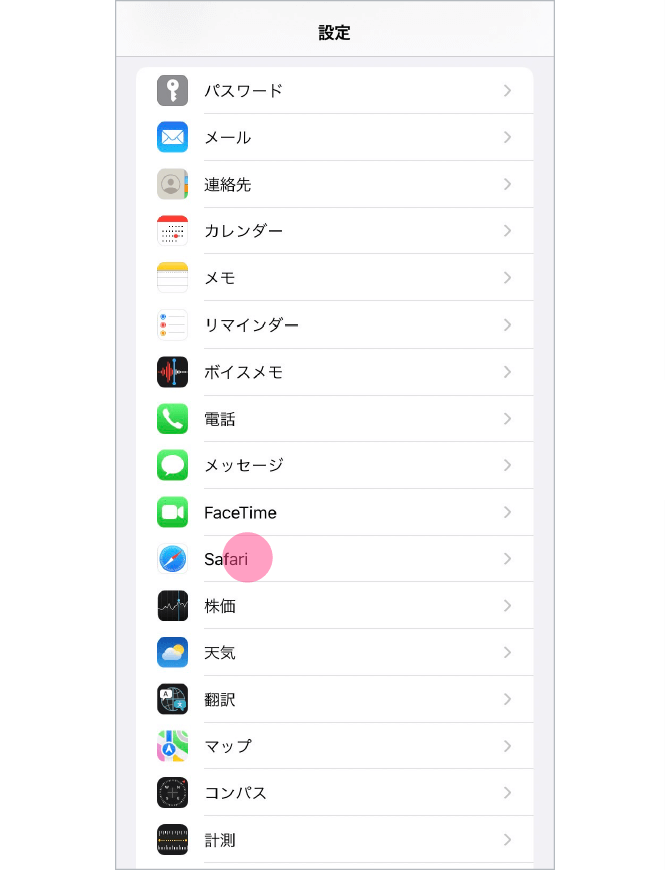Tap the リマインダー row

pos(334,325)
